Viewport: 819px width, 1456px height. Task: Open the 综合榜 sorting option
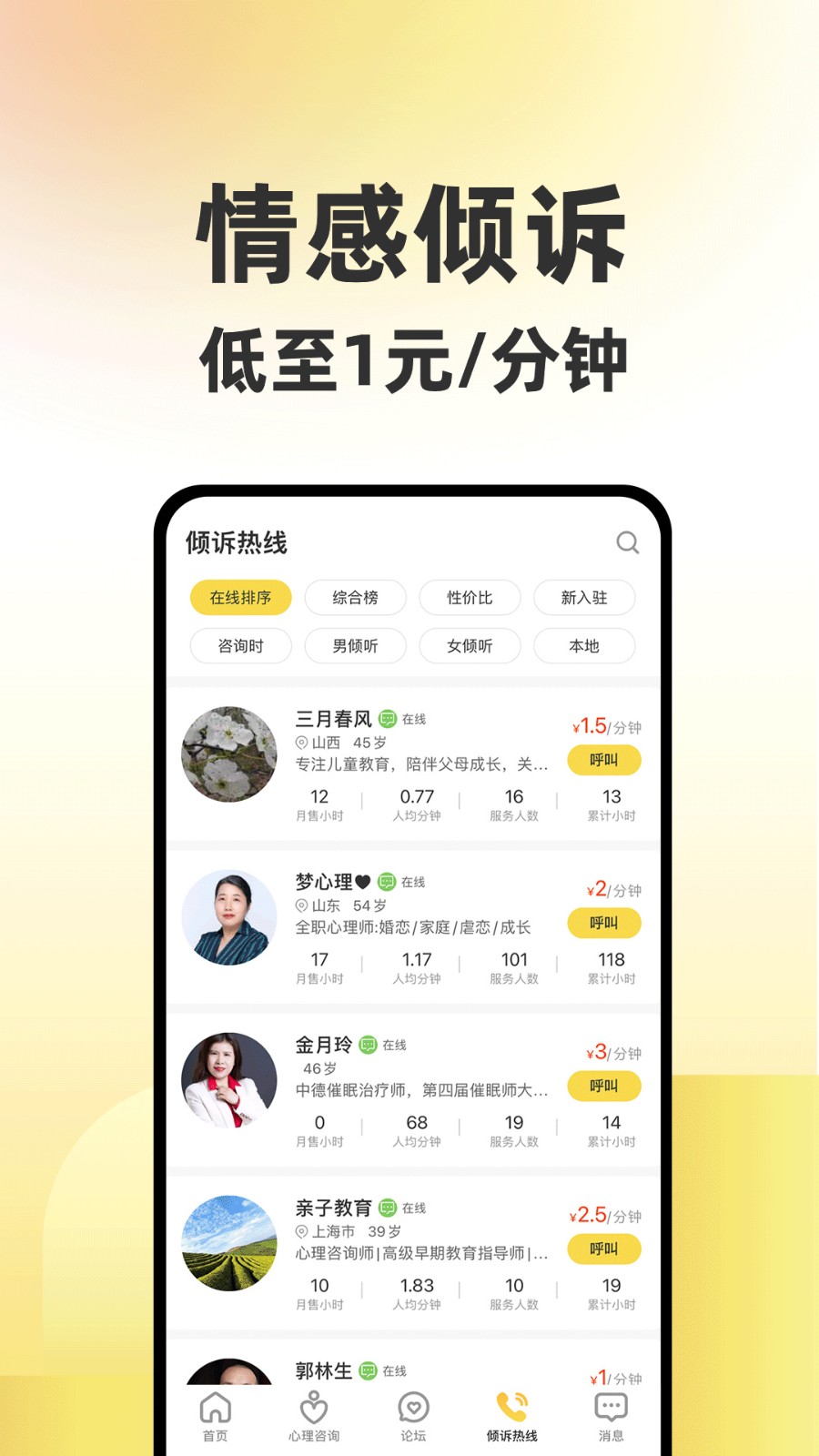(x=355, y=598)
